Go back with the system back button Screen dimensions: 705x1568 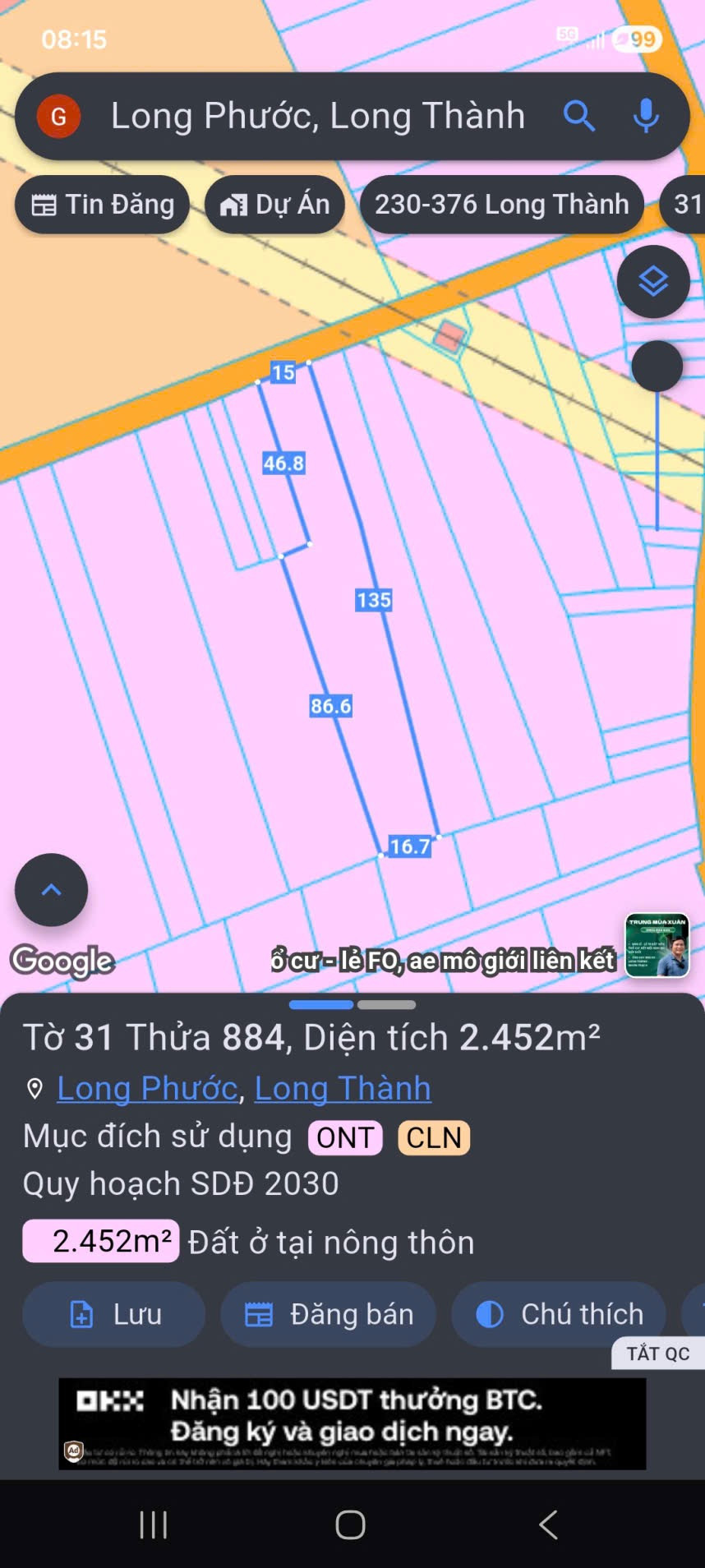548,1524
